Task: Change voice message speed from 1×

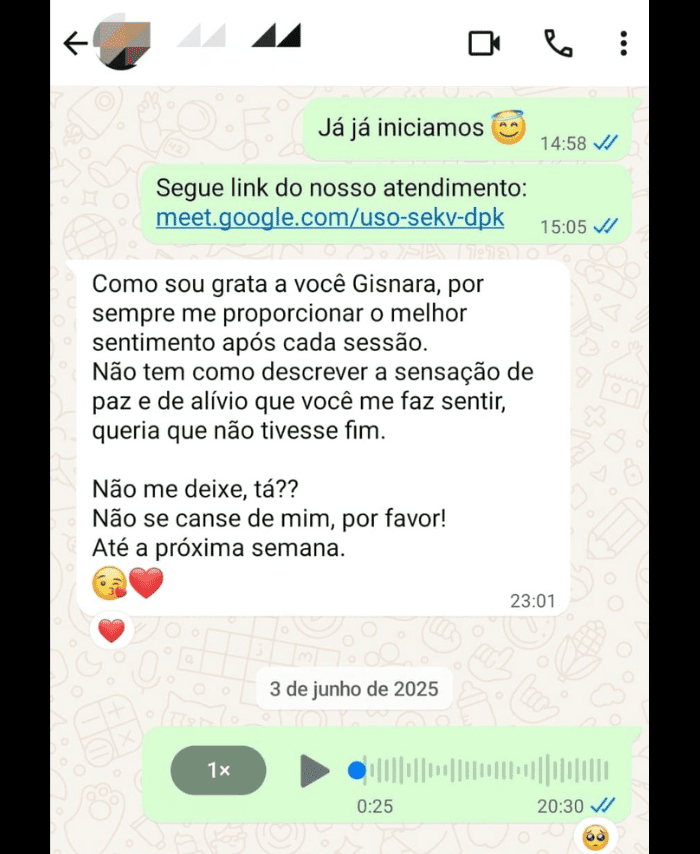Action: [x=218, y=770]
